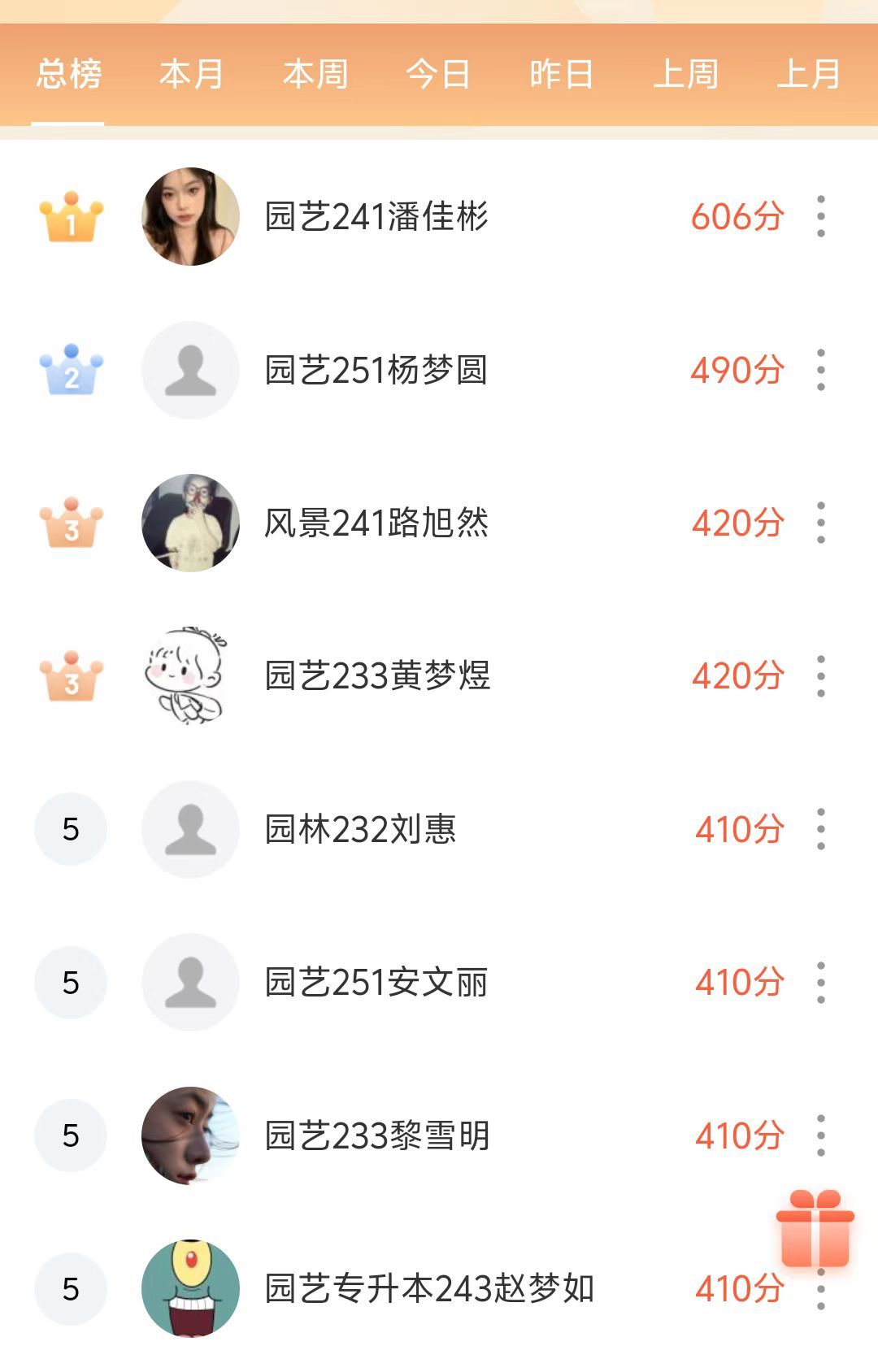878x1372 pixels.
Task: View the 上月 ranking tab
Action: (x=808, y=75)
